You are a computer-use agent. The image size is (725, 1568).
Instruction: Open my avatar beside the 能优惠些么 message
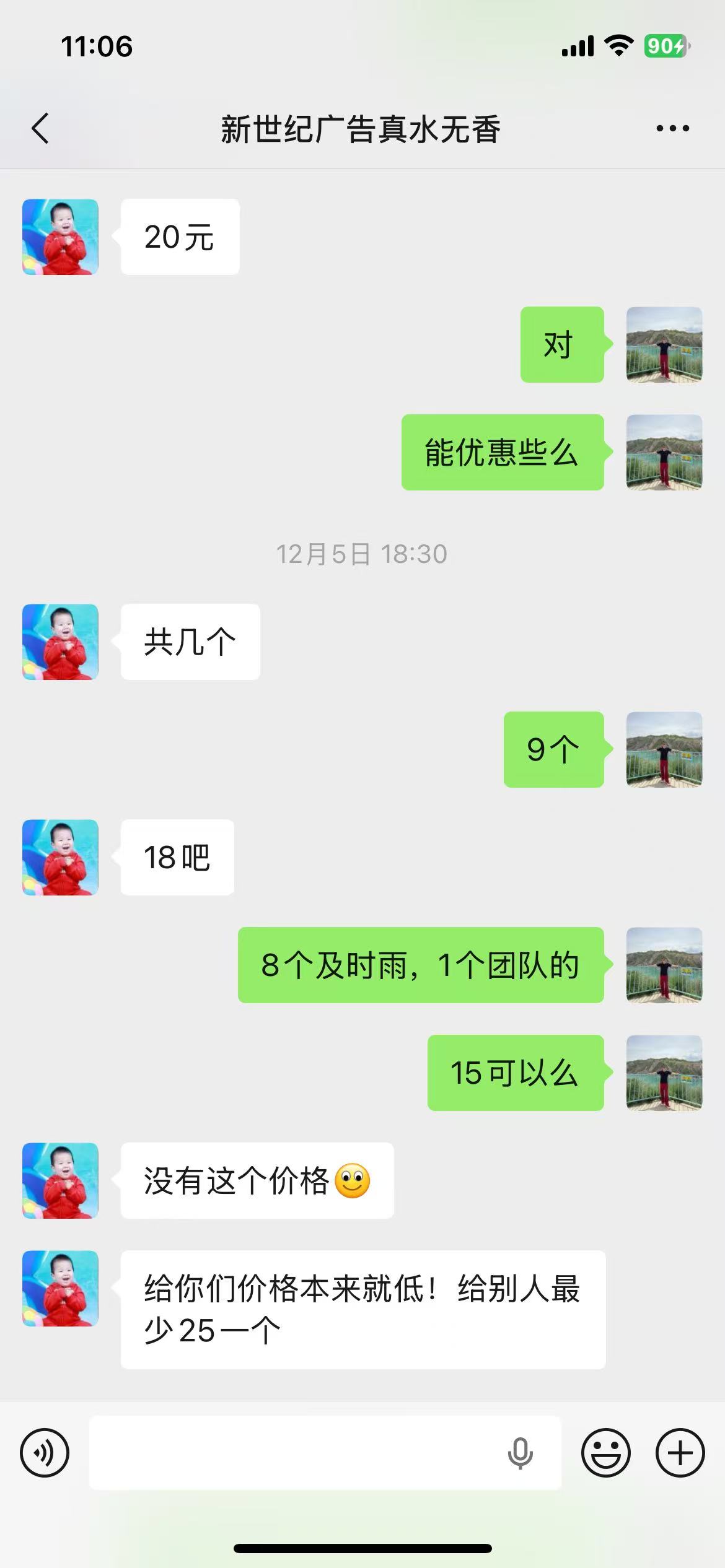[664, 452]
